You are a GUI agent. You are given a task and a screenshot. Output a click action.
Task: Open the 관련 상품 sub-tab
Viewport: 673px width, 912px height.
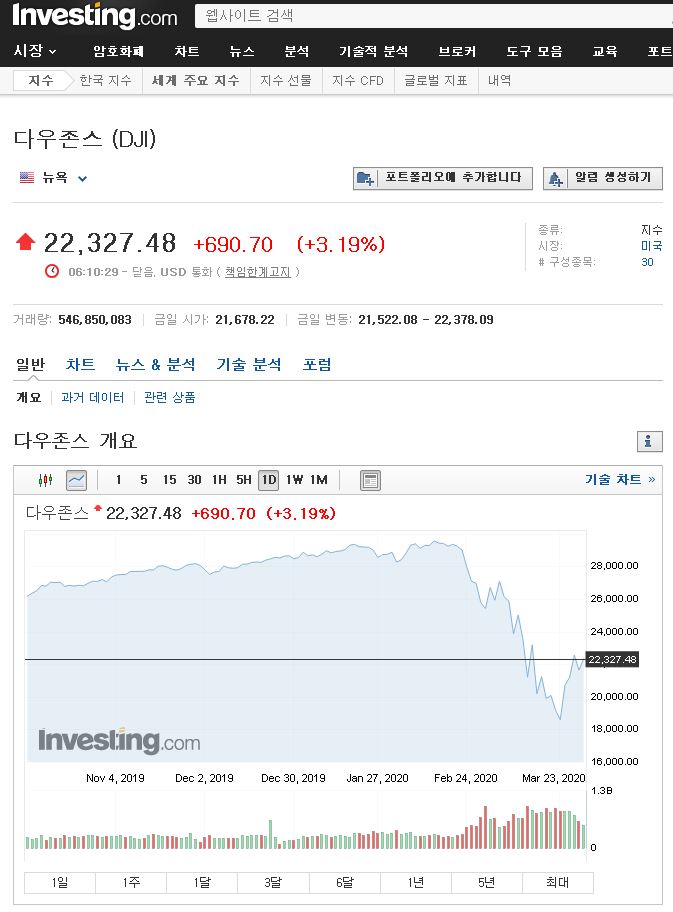[169, 397]
